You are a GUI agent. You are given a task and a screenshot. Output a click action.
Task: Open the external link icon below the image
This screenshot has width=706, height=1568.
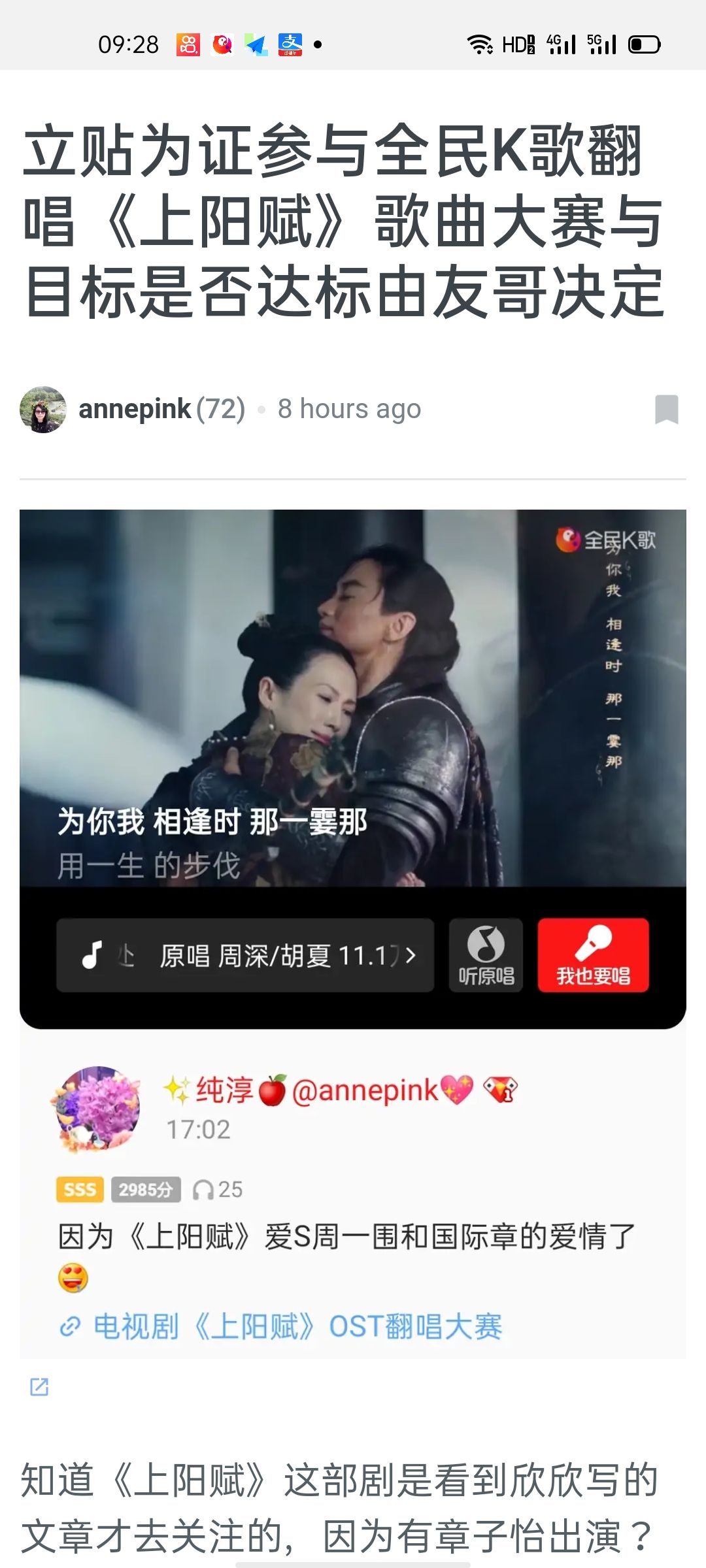pos(39,1386)
